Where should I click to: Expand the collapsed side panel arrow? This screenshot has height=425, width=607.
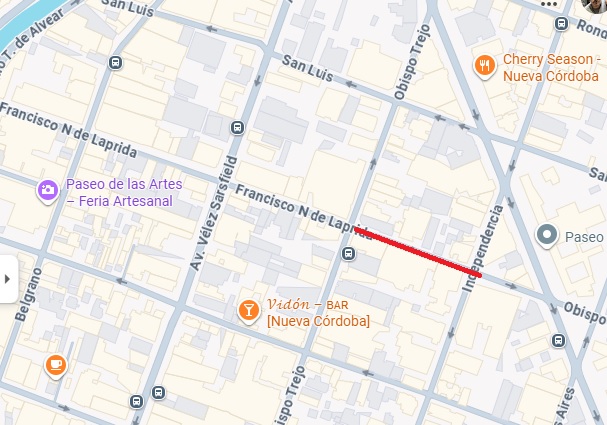click(x=8, y=279)
